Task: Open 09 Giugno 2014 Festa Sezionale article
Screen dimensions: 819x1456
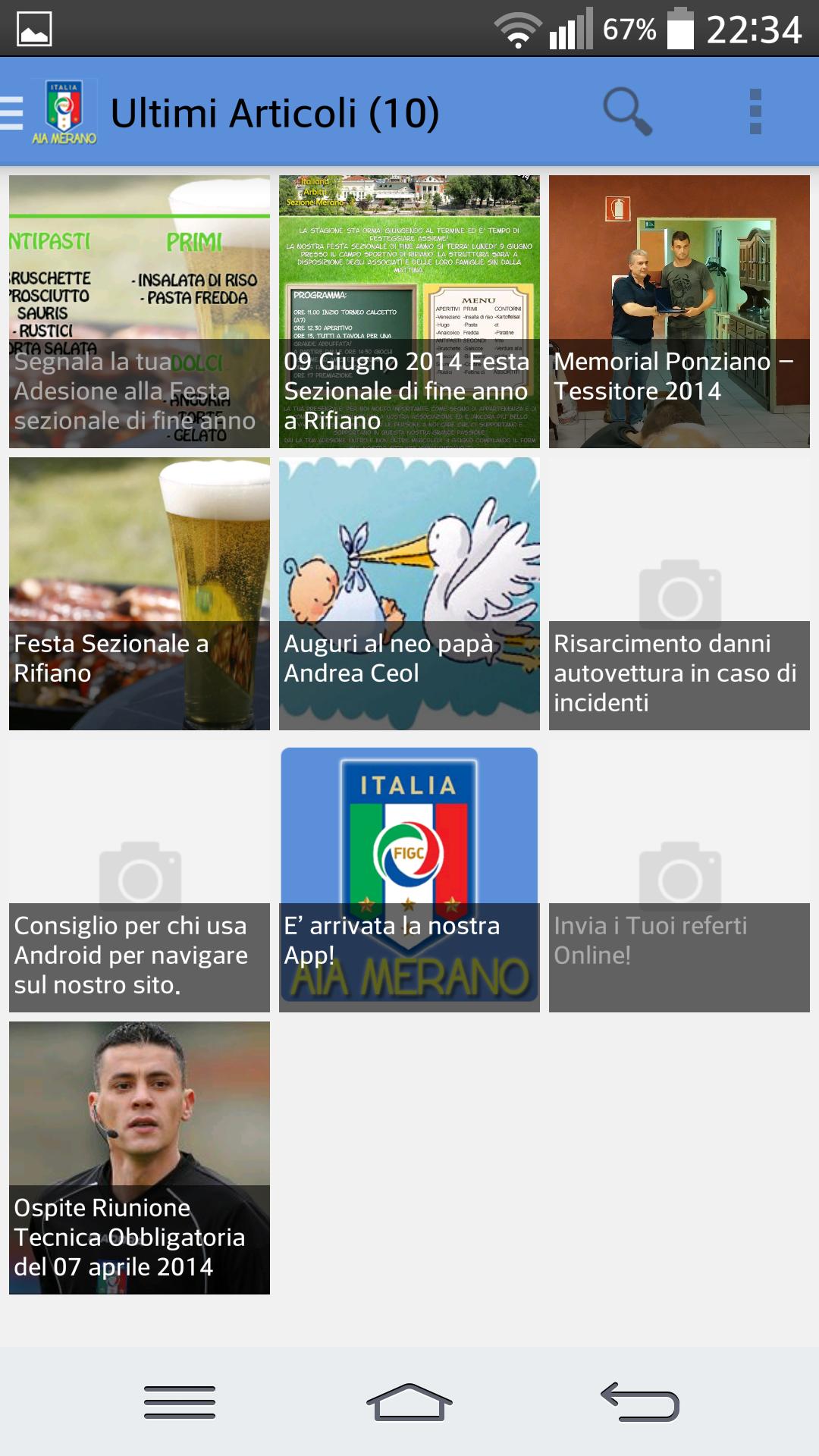Action: pos(409,312)
